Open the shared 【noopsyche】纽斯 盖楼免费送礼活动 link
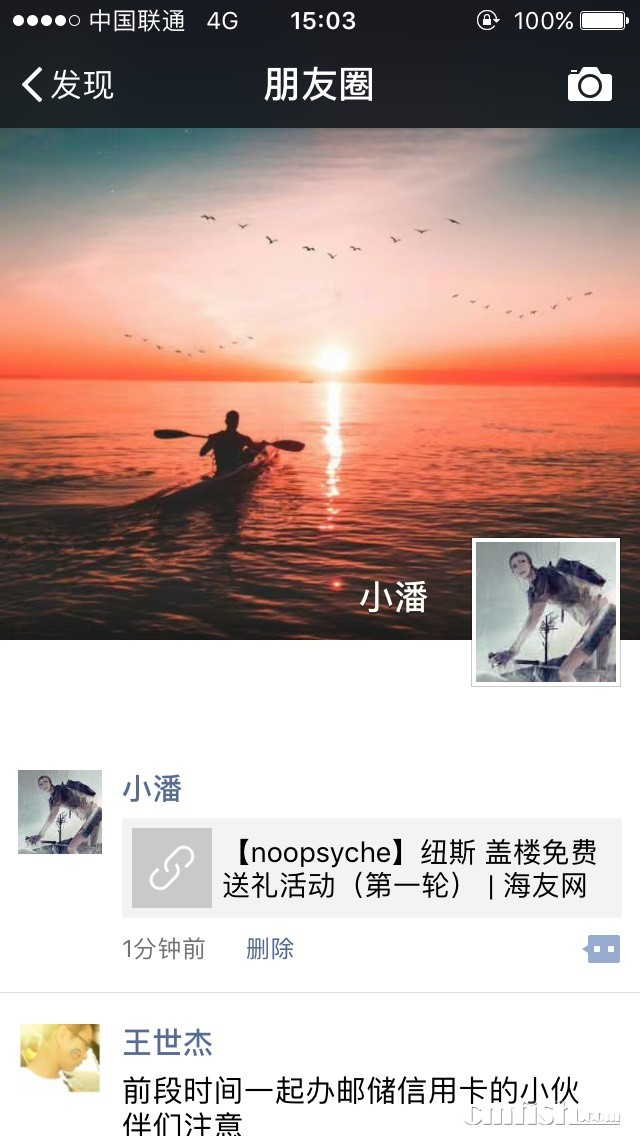This screenshot has height=1136, width=640. 372,867
